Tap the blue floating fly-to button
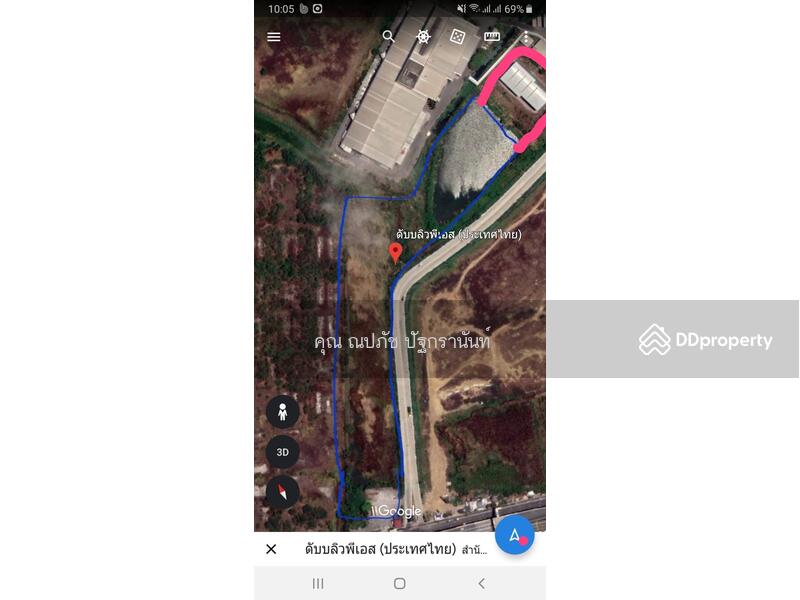The image size is (800, 600). tap(514, 536)
